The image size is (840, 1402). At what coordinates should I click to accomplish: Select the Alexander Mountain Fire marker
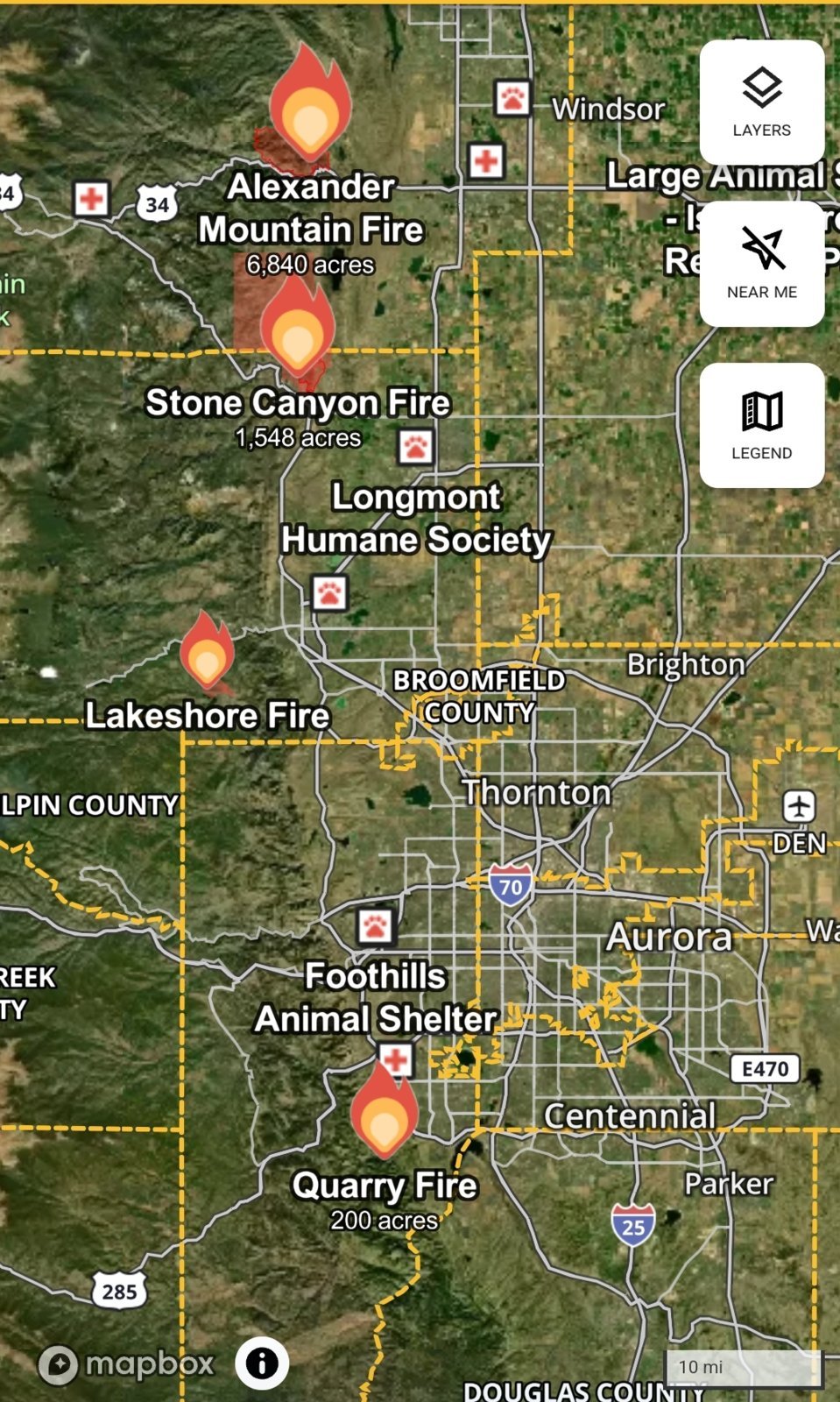[310, 105]
